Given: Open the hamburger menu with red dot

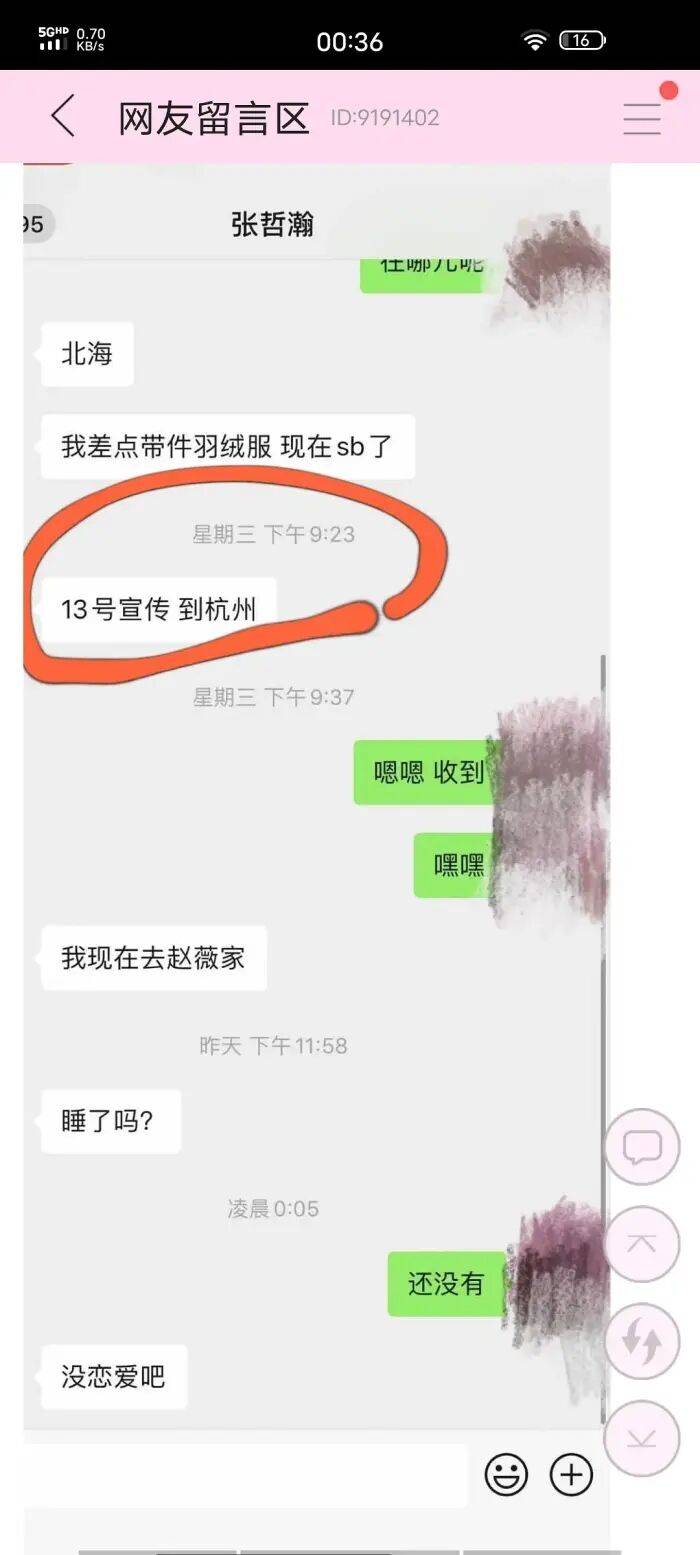Looking at the screenshot, I should (642, 118).
